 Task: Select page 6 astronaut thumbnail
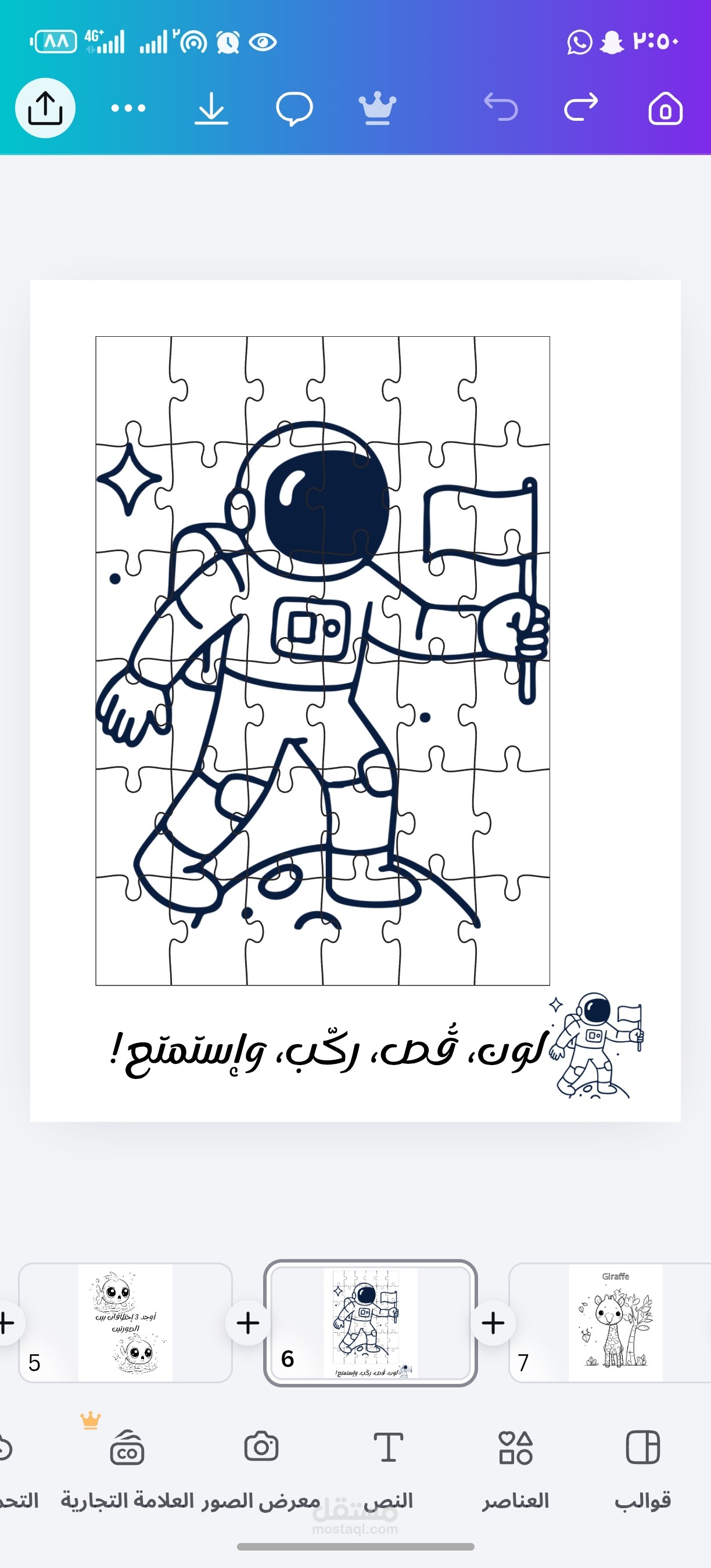(x=370, y=1323)
